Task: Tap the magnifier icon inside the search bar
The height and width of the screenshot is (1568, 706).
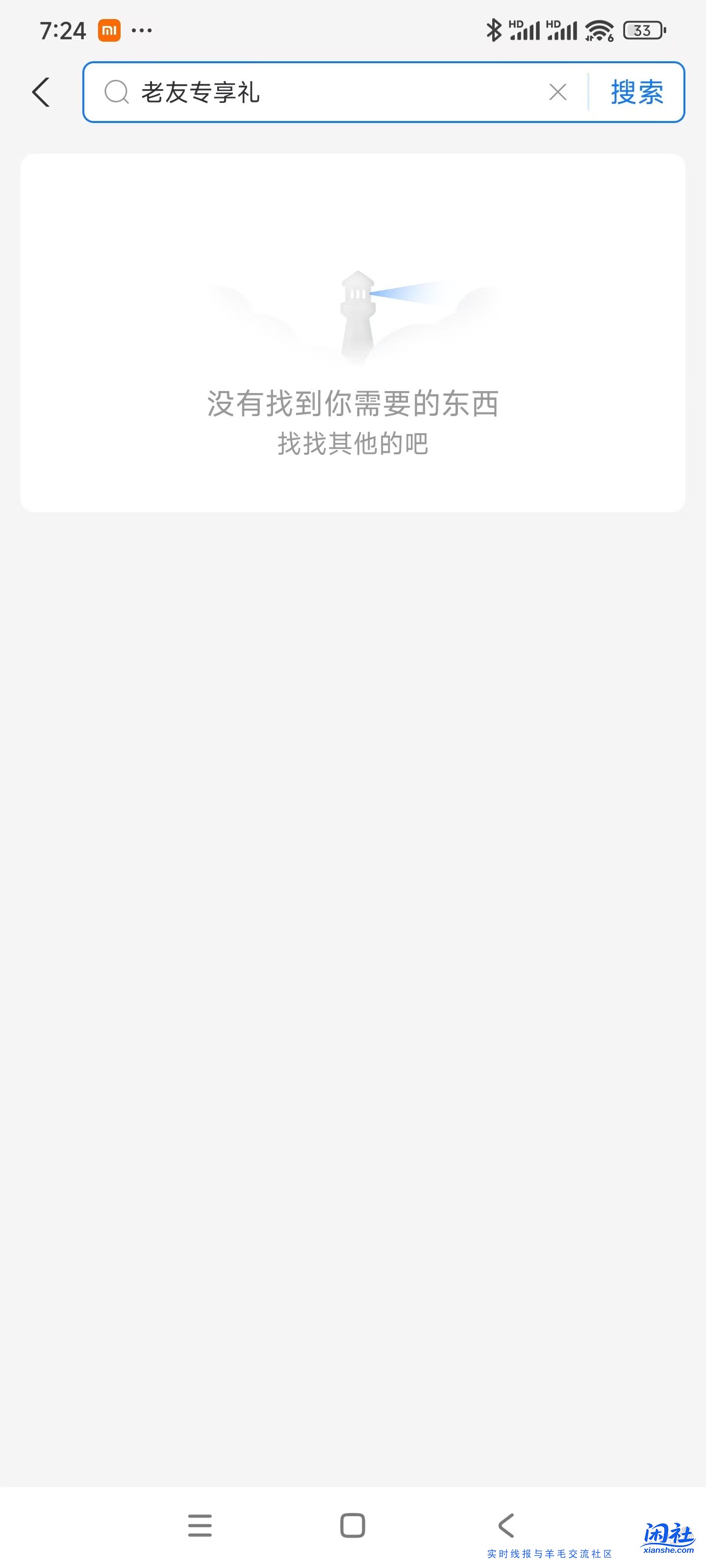Action: click(117, 93)
